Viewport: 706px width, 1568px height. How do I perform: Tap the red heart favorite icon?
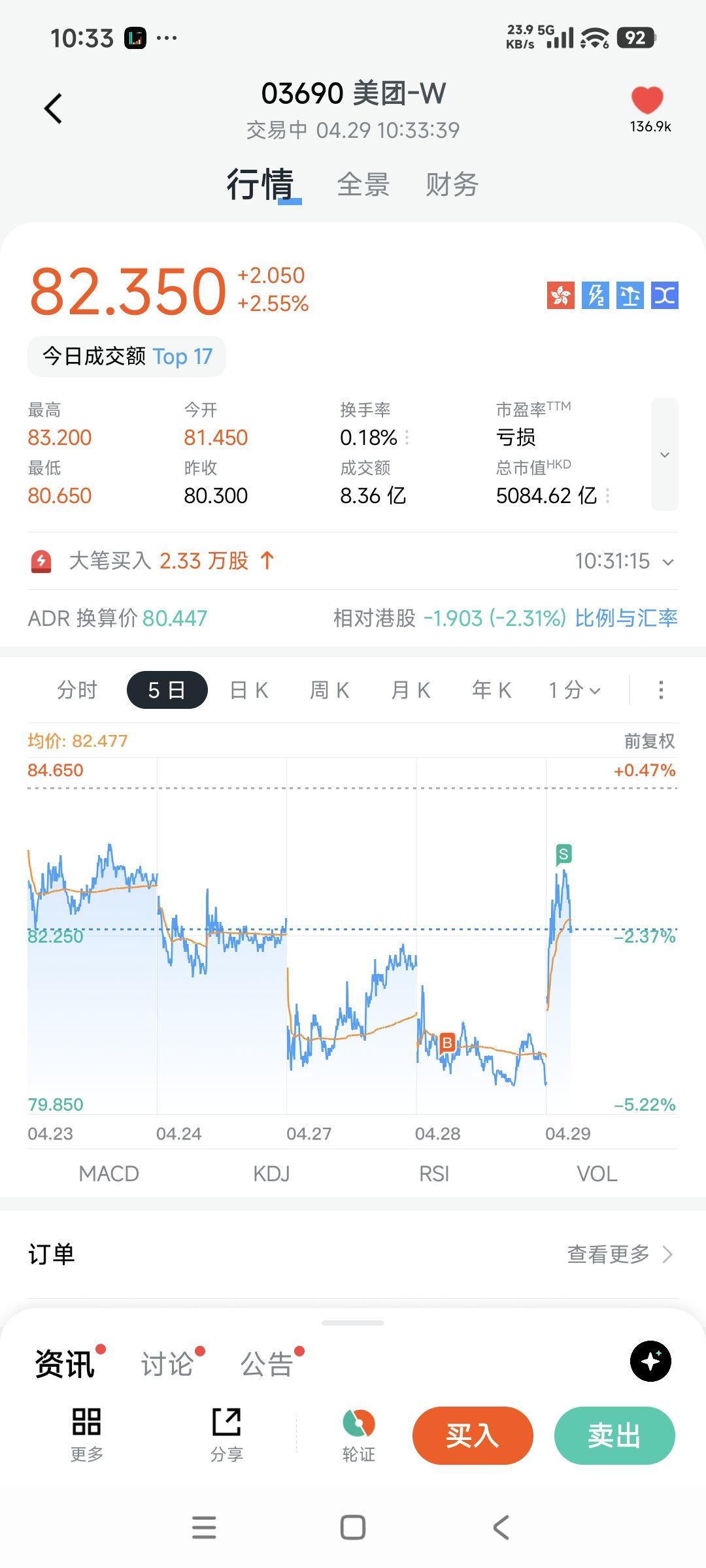647,101
